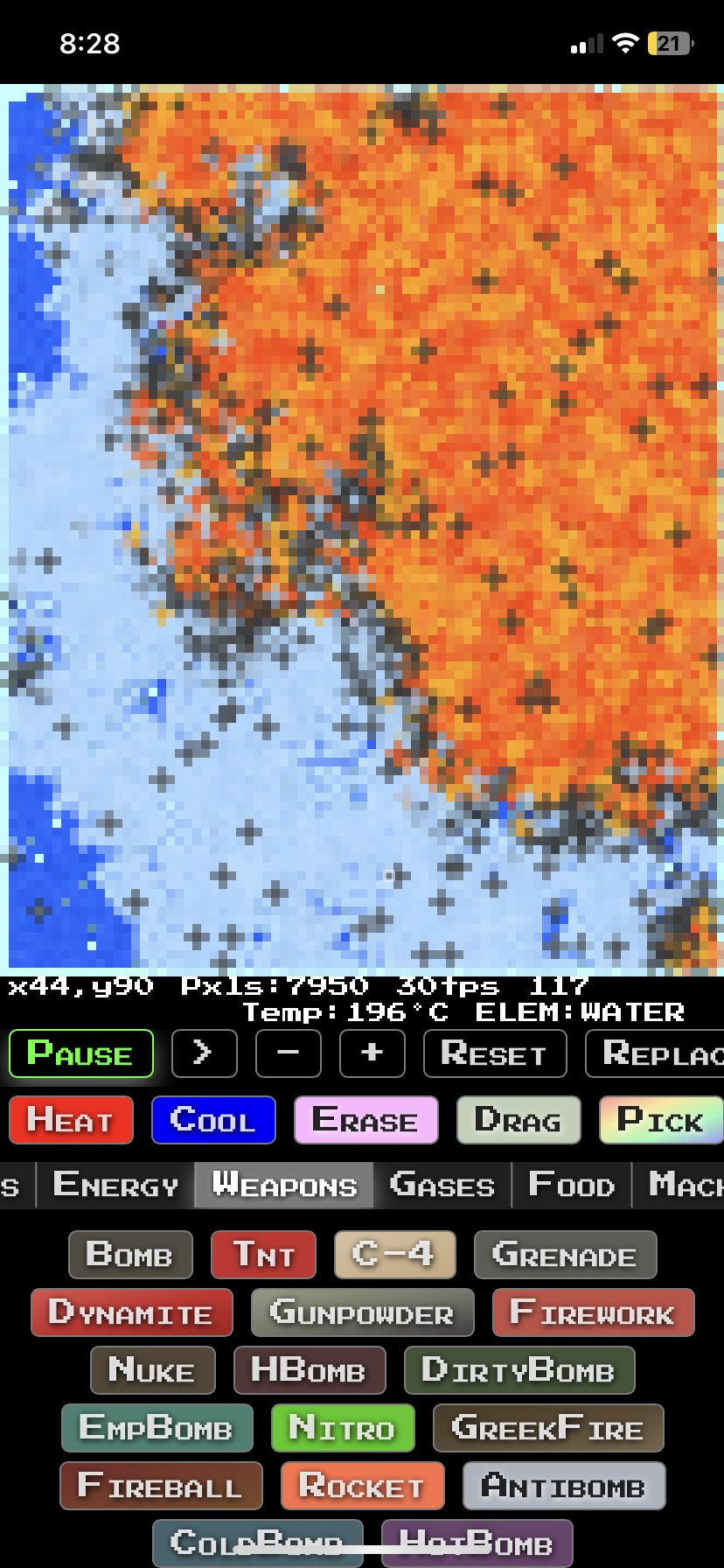Select the Cool tool

213,1120
